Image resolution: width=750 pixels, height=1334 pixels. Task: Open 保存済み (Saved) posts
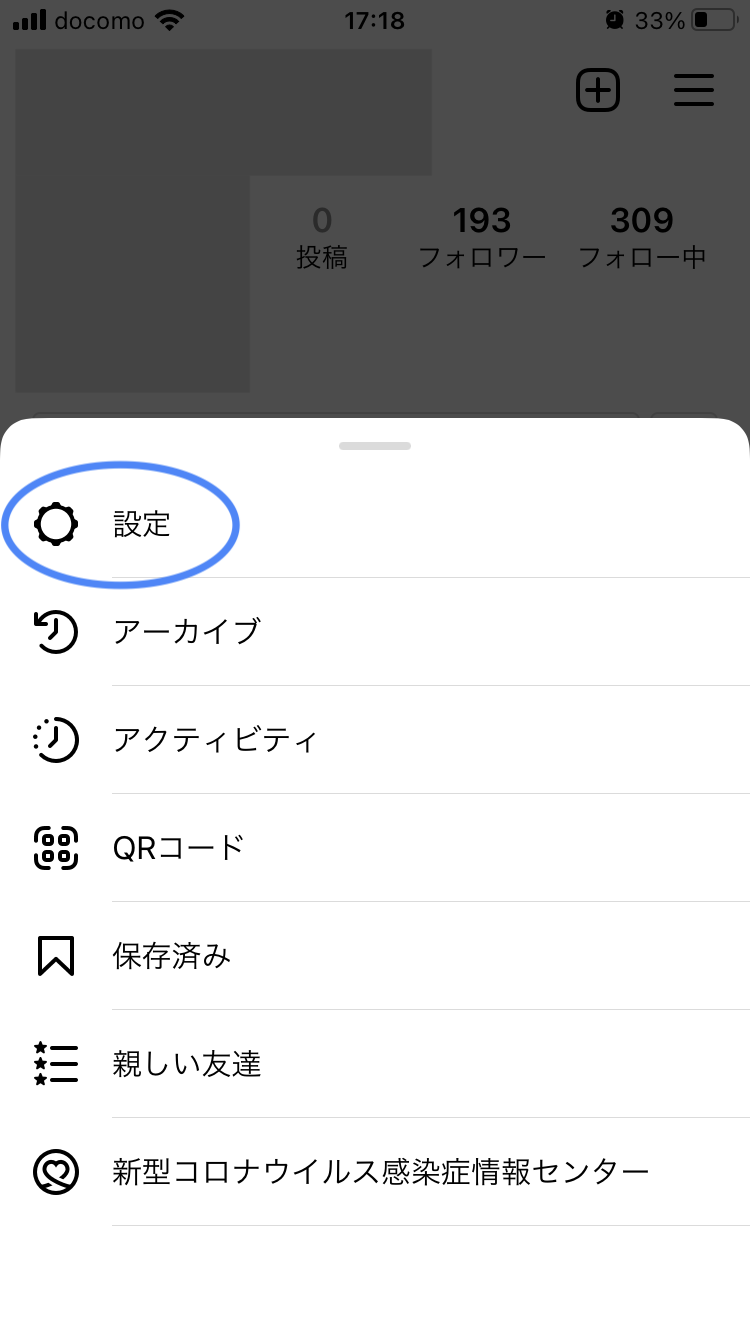coord(171,956)
